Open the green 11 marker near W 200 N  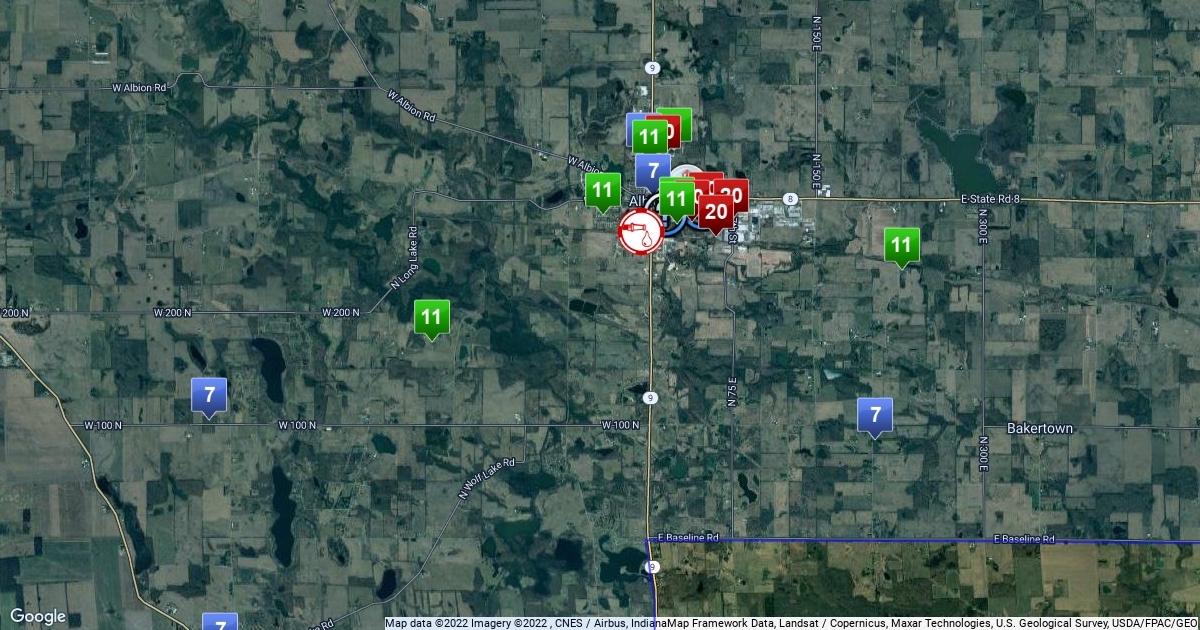(x=431, y=317)
